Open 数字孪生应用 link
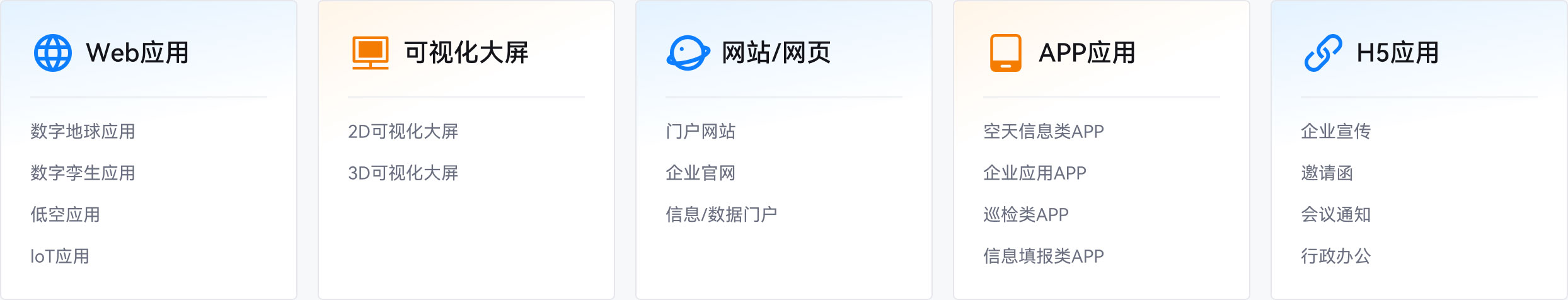Viewport: 1568px width, 300px height. tap(83, 173)
